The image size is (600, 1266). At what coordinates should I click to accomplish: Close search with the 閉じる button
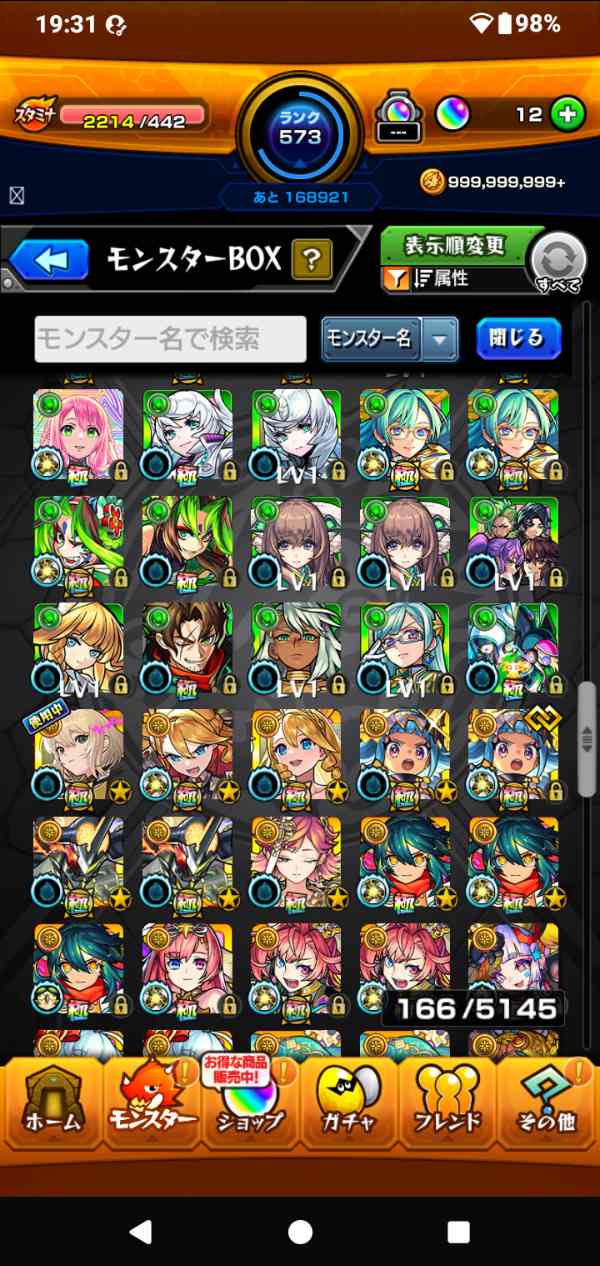(x=517, y=338)
